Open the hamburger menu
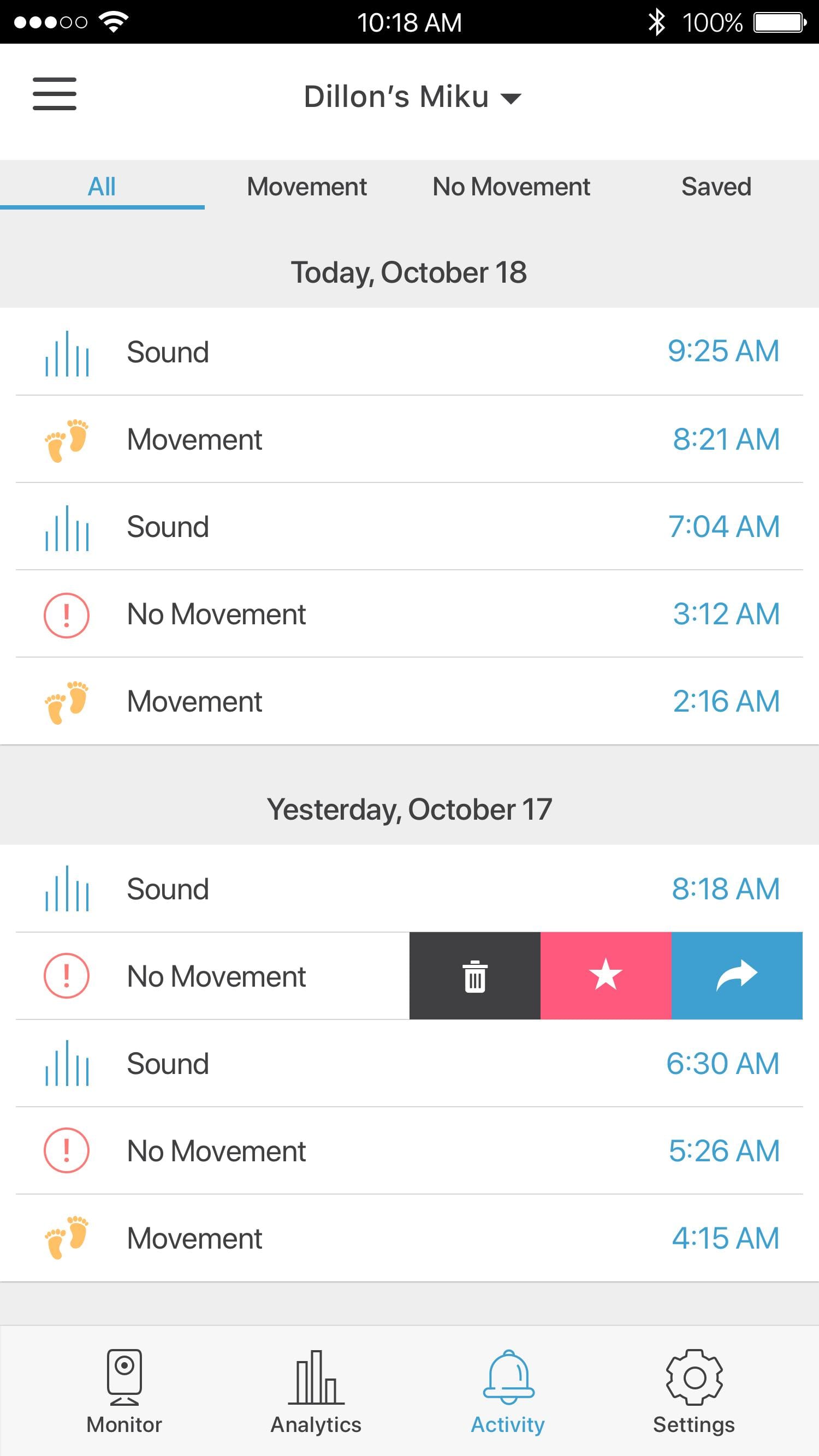 tap(54, 94)
